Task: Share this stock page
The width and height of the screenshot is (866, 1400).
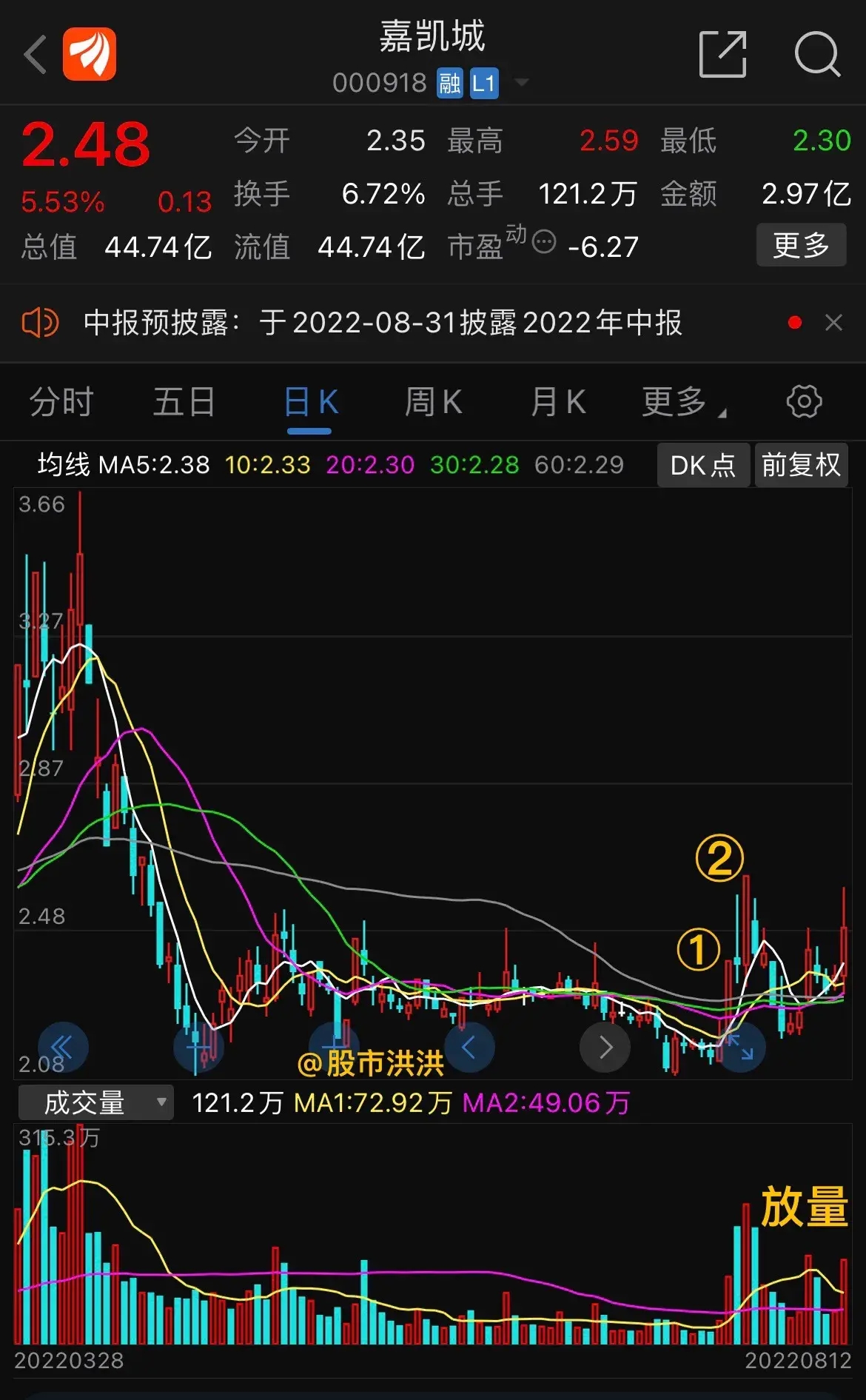Action: tap(722, 54)
